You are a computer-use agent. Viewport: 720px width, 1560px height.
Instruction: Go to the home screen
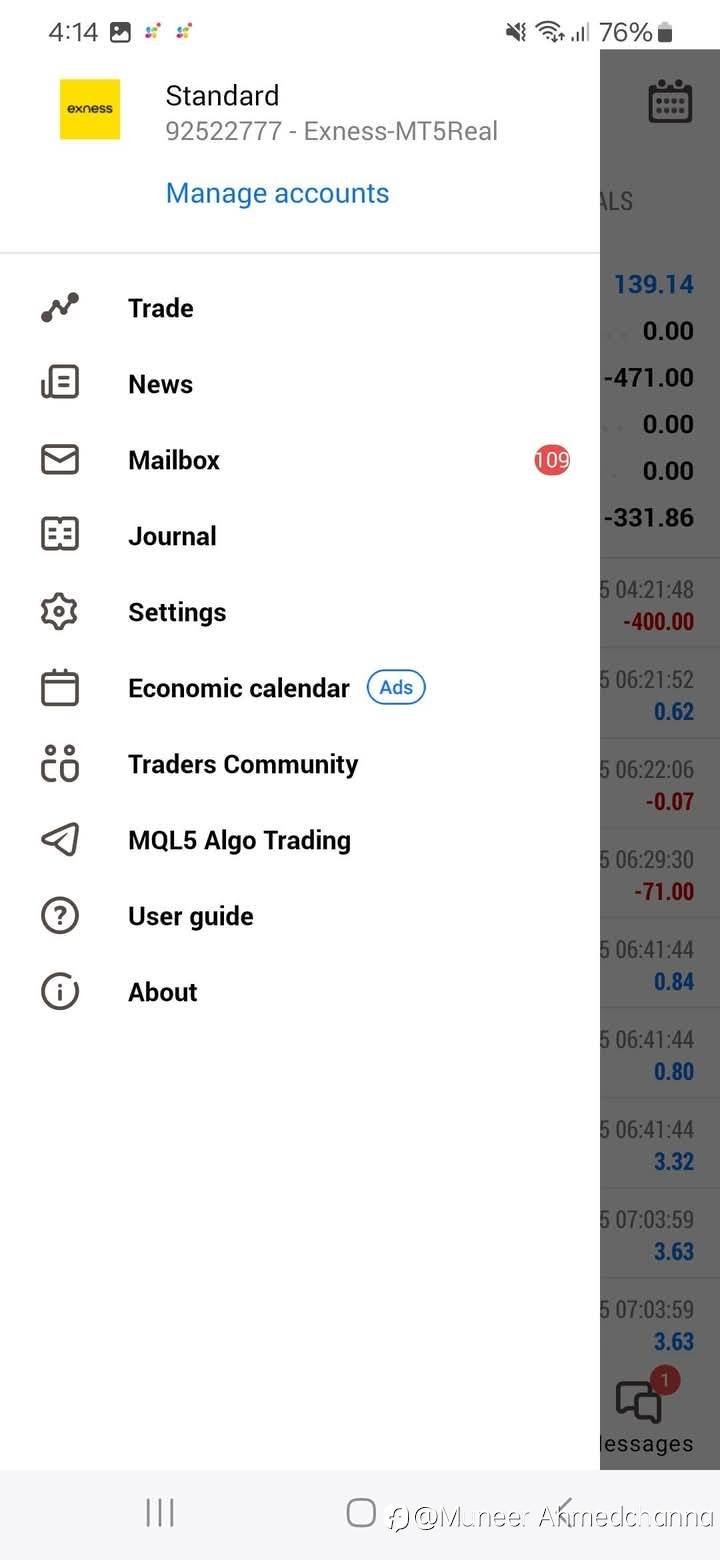[x=361, y=1513]
